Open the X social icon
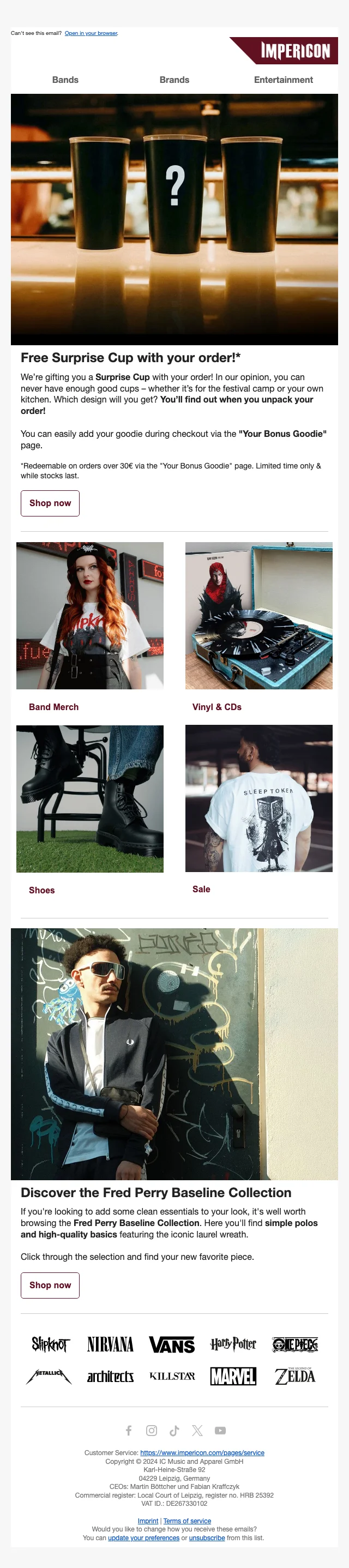 click(x=197, y=1430)
